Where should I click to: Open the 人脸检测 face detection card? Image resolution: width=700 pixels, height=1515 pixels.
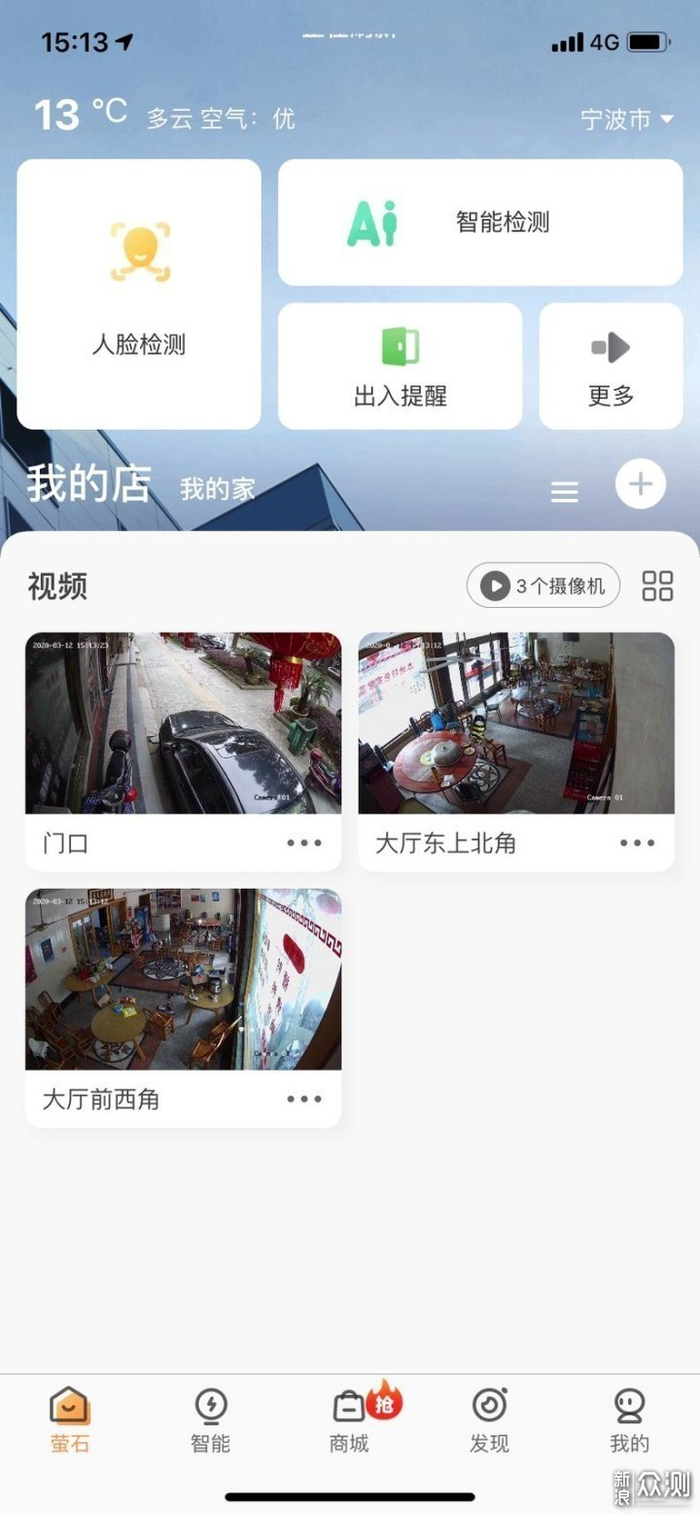(x=139, y=294)
